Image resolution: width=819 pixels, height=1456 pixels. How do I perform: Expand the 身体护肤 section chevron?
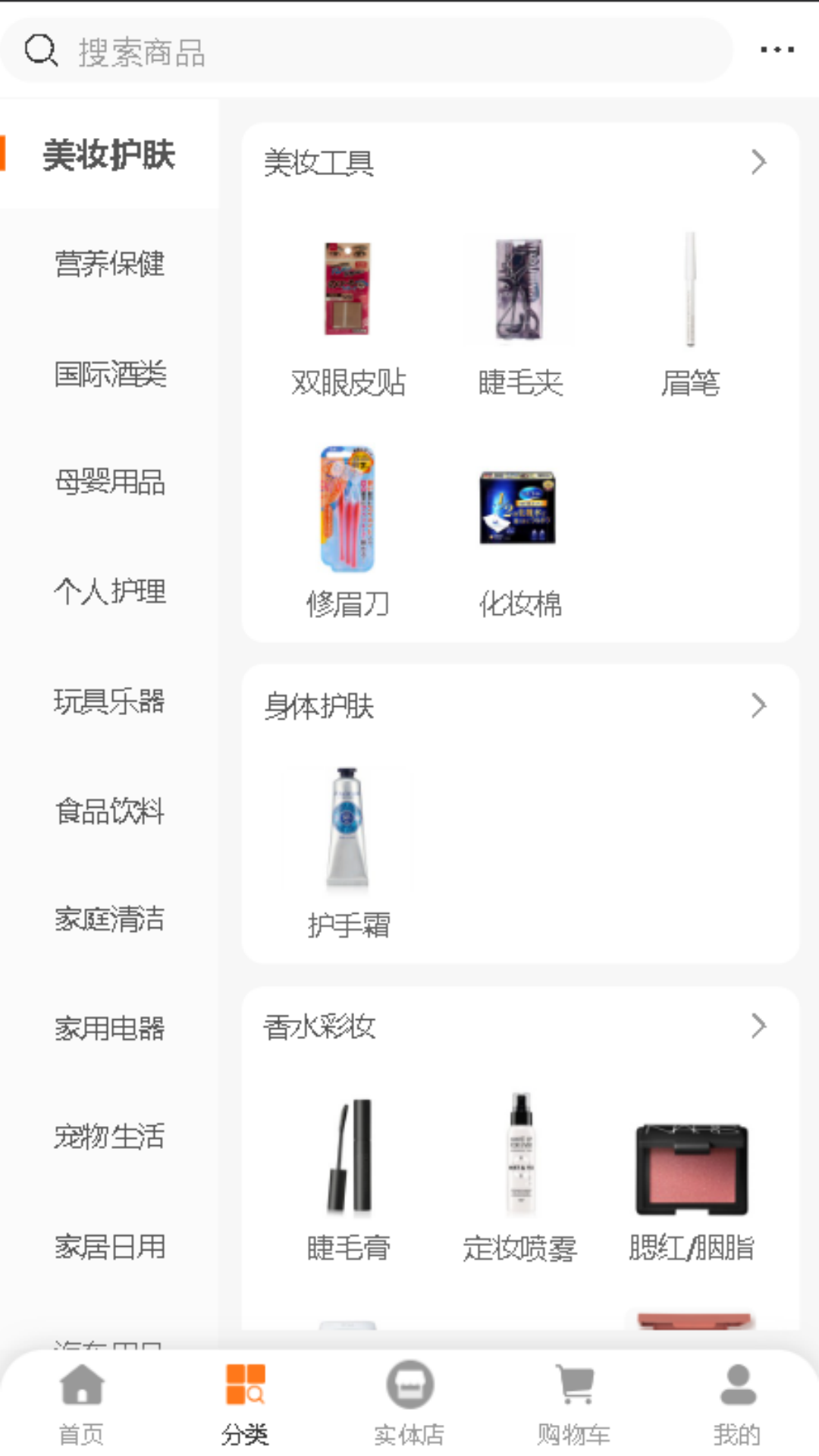758,706
